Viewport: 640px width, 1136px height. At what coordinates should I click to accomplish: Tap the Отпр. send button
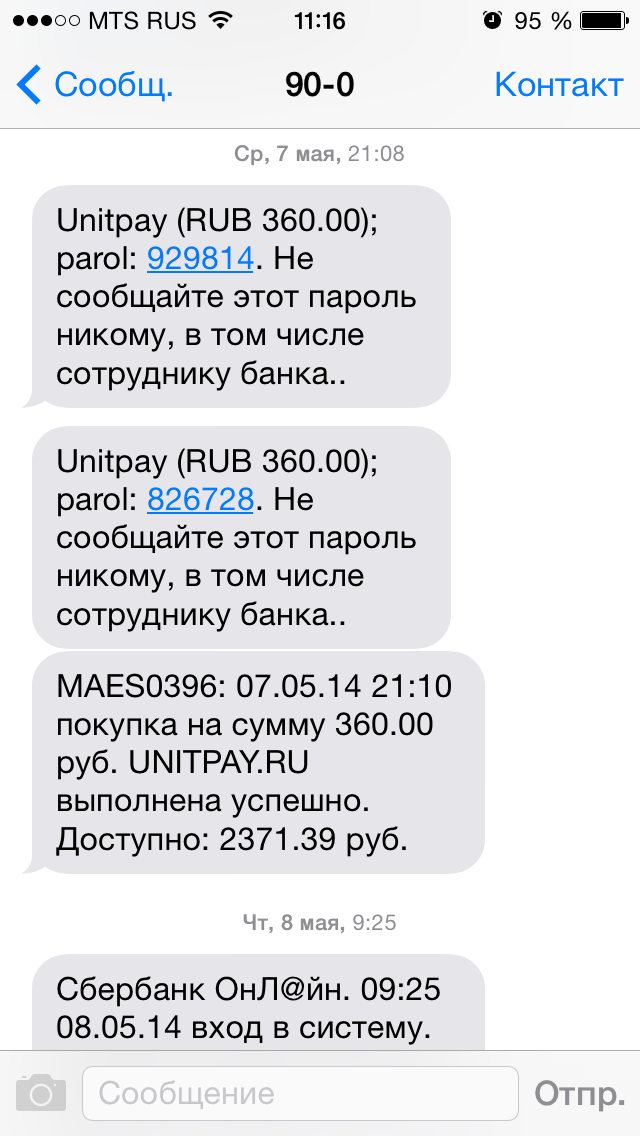[x=579, y=1093]
